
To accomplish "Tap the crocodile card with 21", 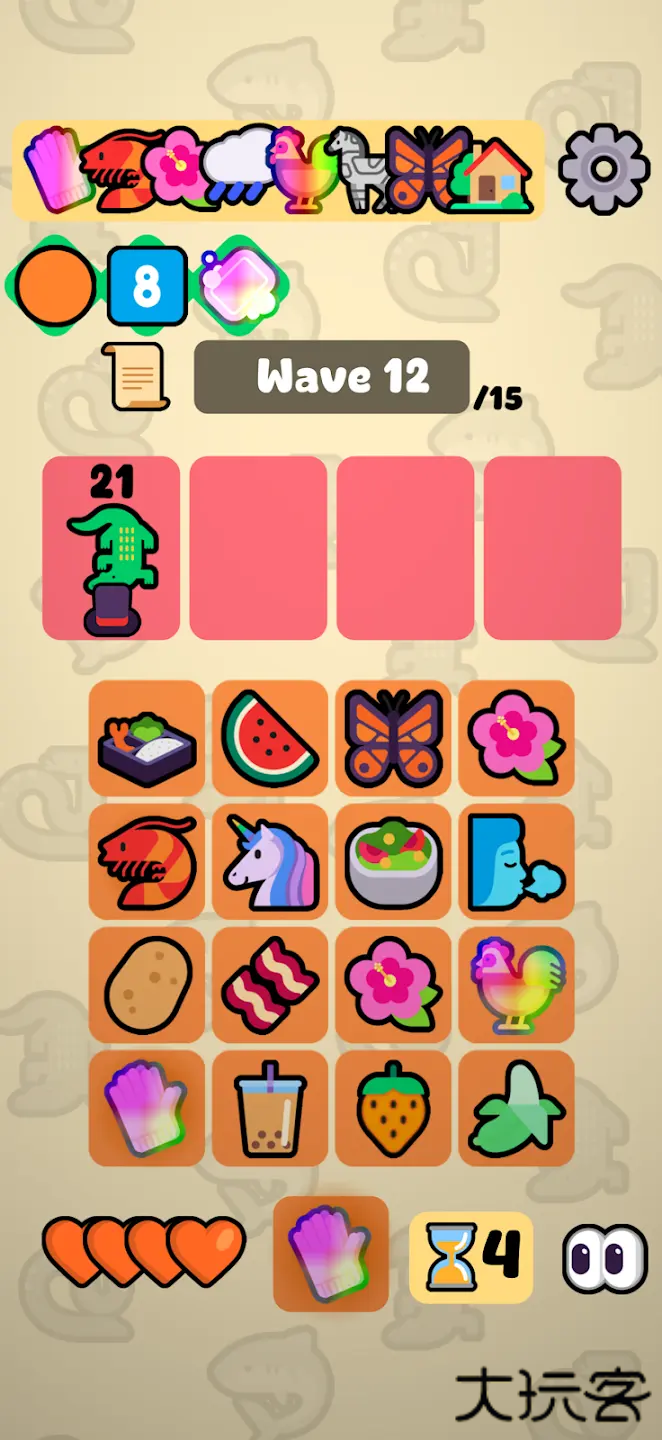I will coord(111,548).
